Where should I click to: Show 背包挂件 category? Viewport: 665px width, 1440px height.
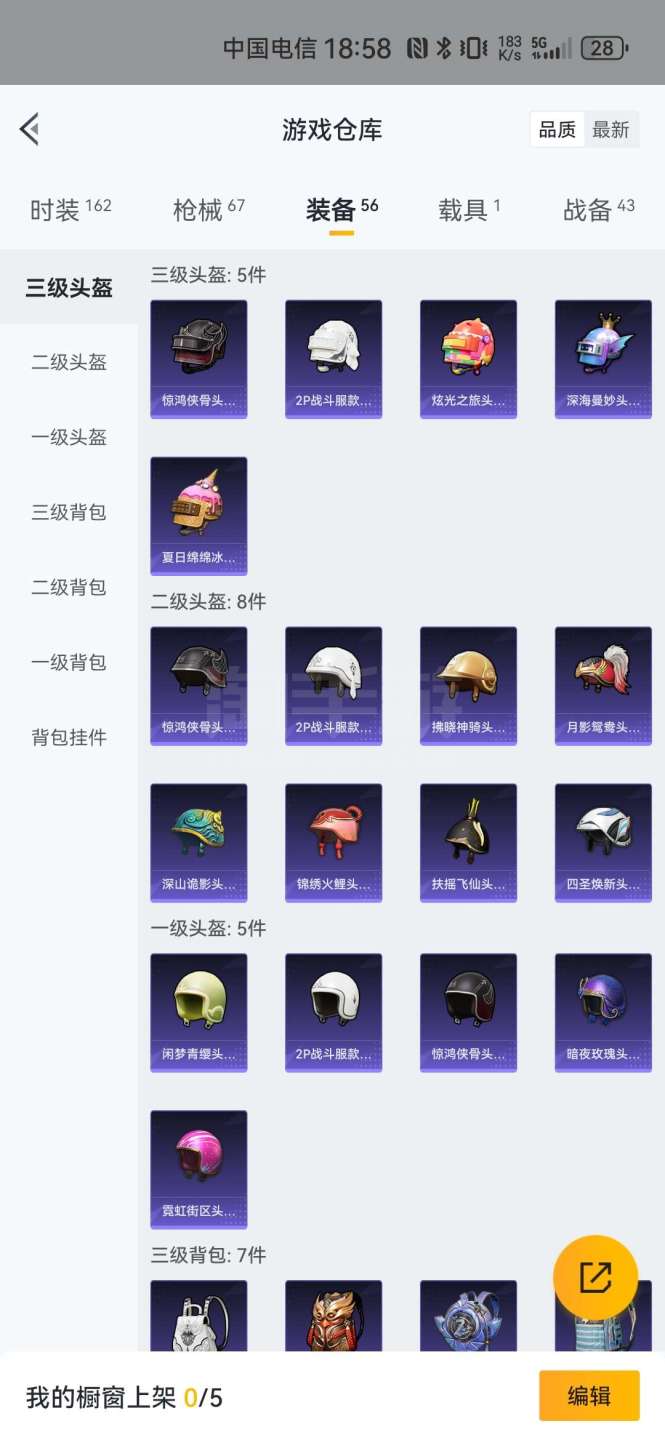point(69,737)
